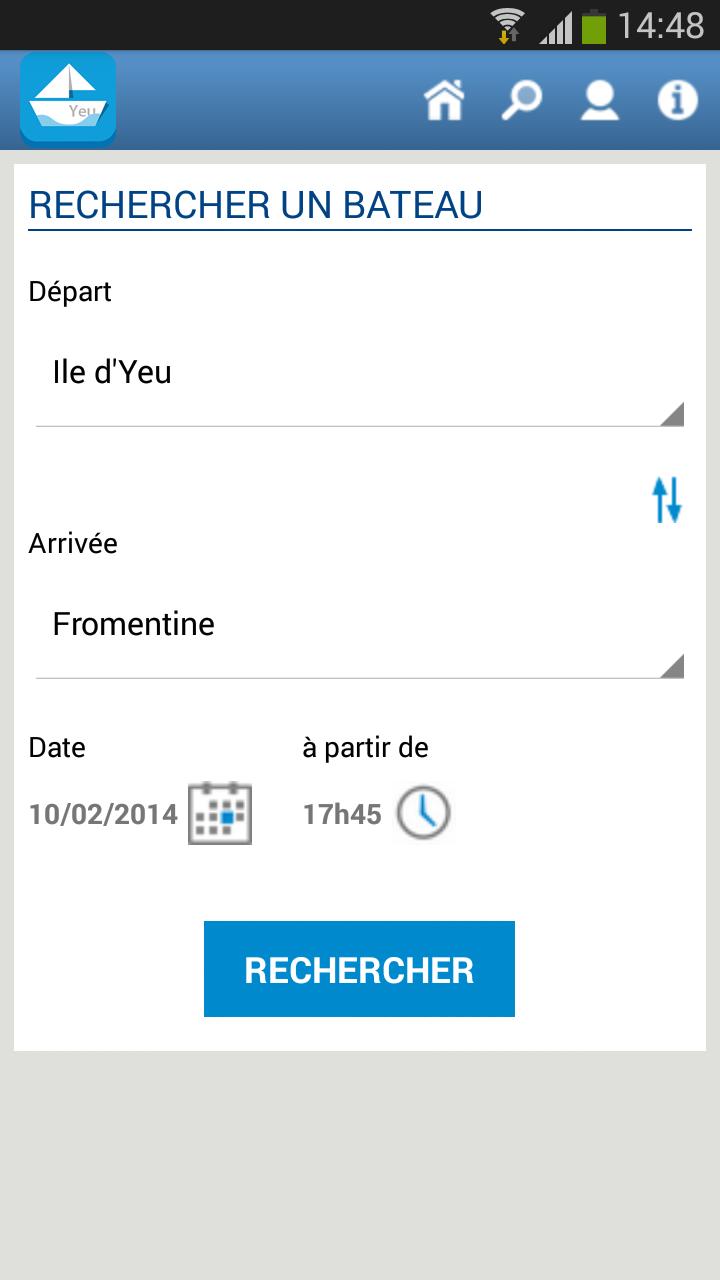Tap the RECHERCHER UN BATEAU heading
Viewport: 720px width, 1280px height.
[255, 203]
